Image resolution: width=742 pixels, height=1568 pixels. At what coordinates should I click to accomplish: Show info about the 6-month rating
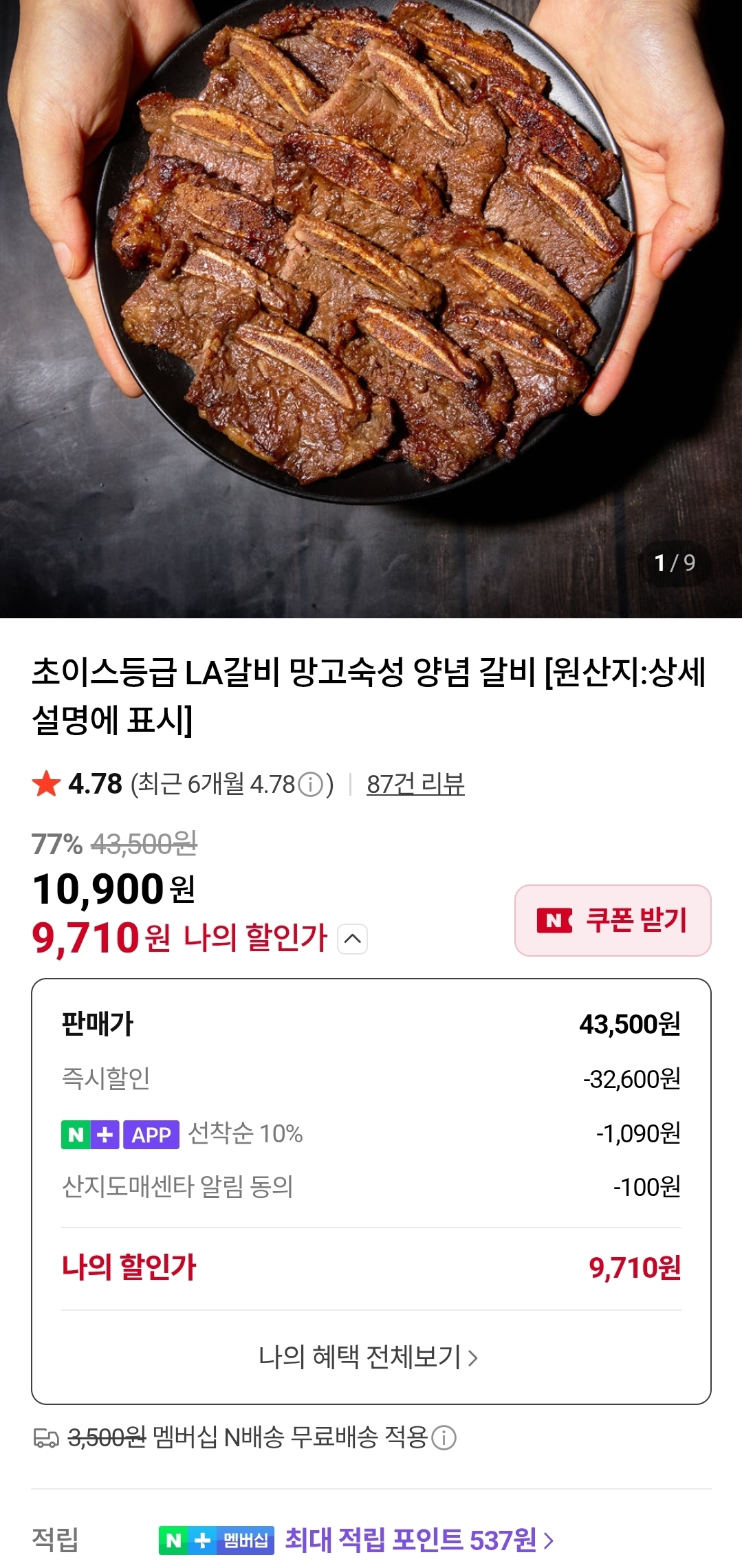pos(311,785)
